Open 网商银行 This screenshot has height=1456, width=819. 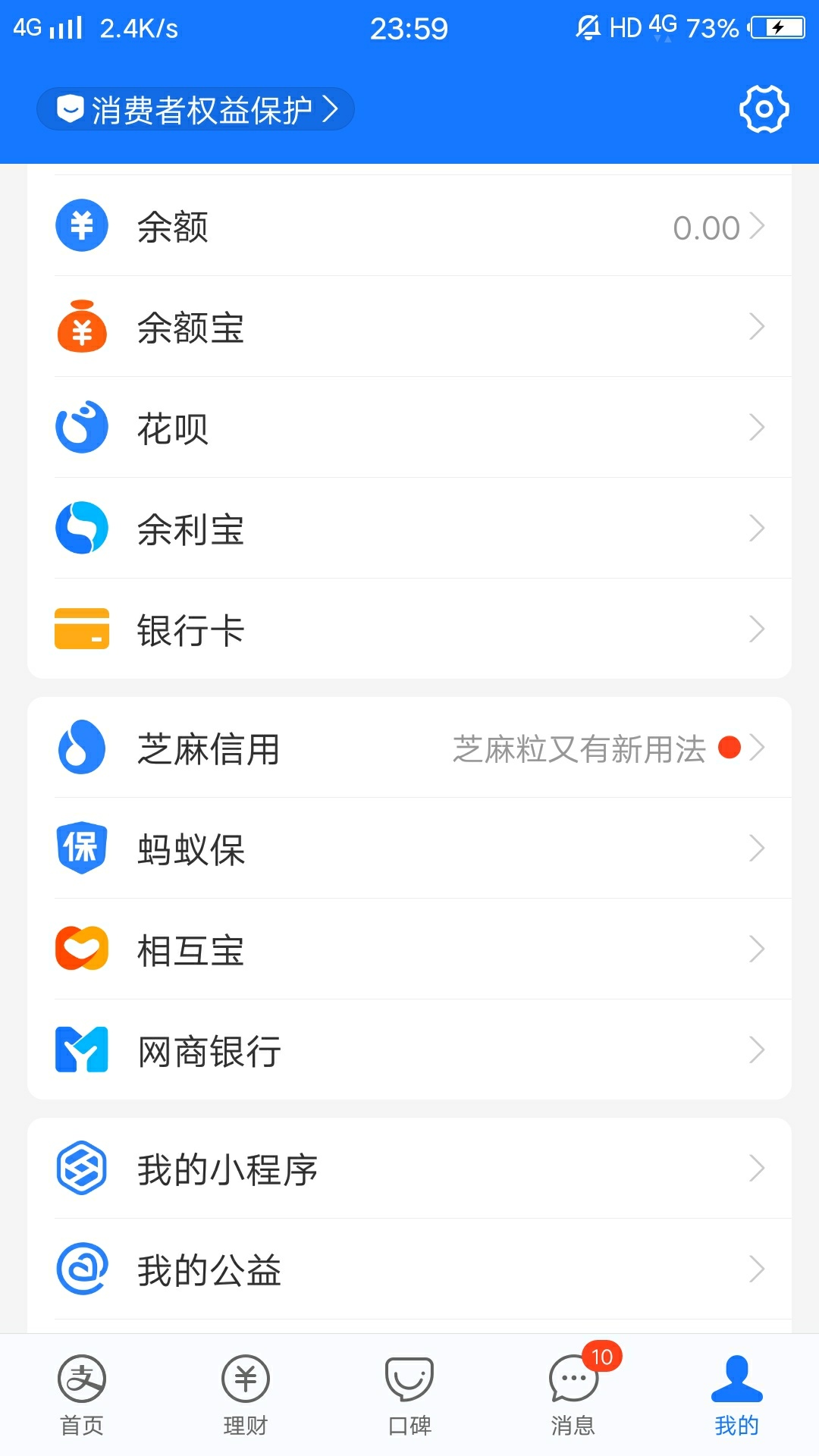coord(409,1050)
